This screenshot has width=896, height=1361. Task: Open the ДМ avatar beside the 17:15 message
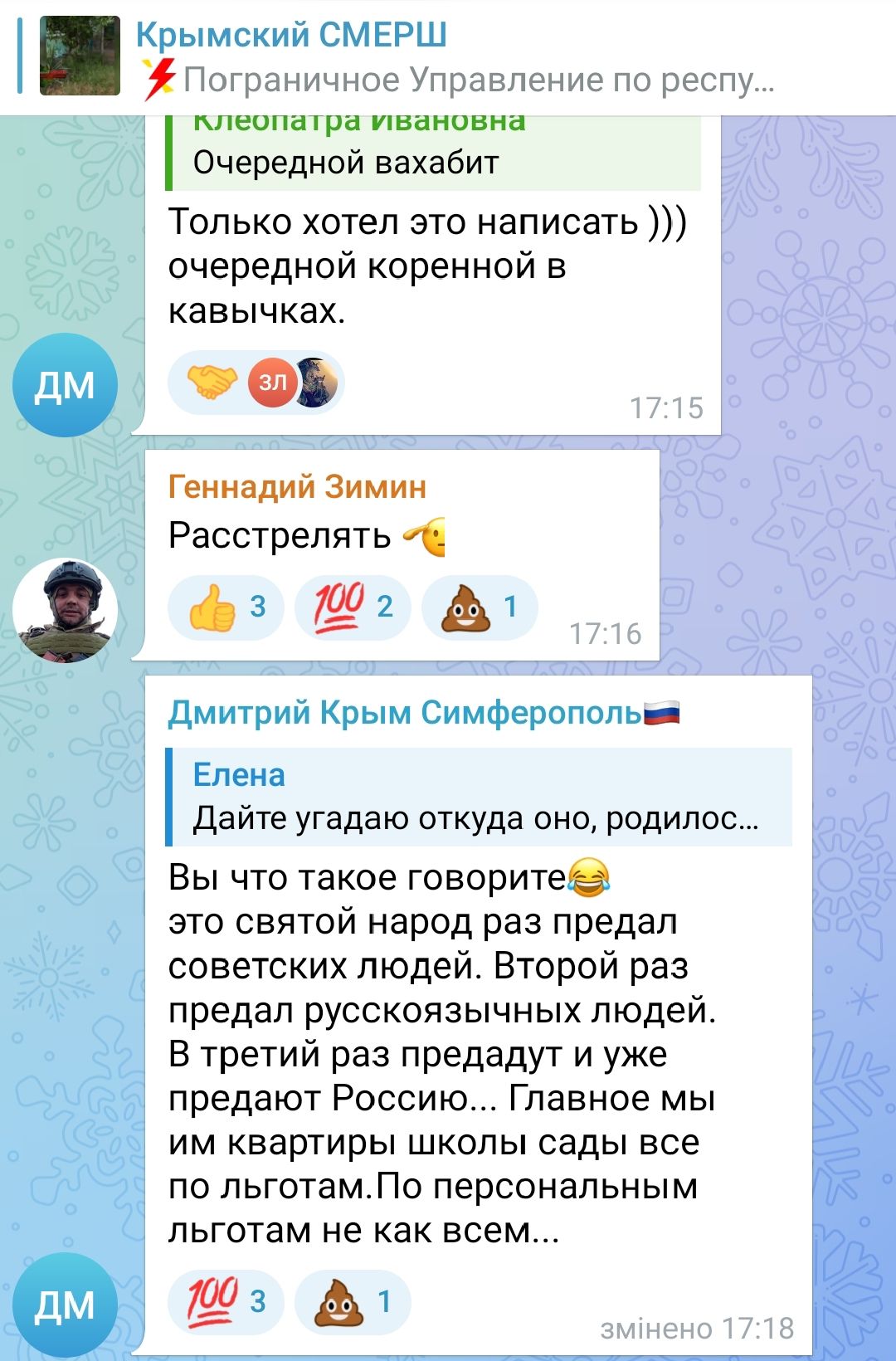pos(65,385)
